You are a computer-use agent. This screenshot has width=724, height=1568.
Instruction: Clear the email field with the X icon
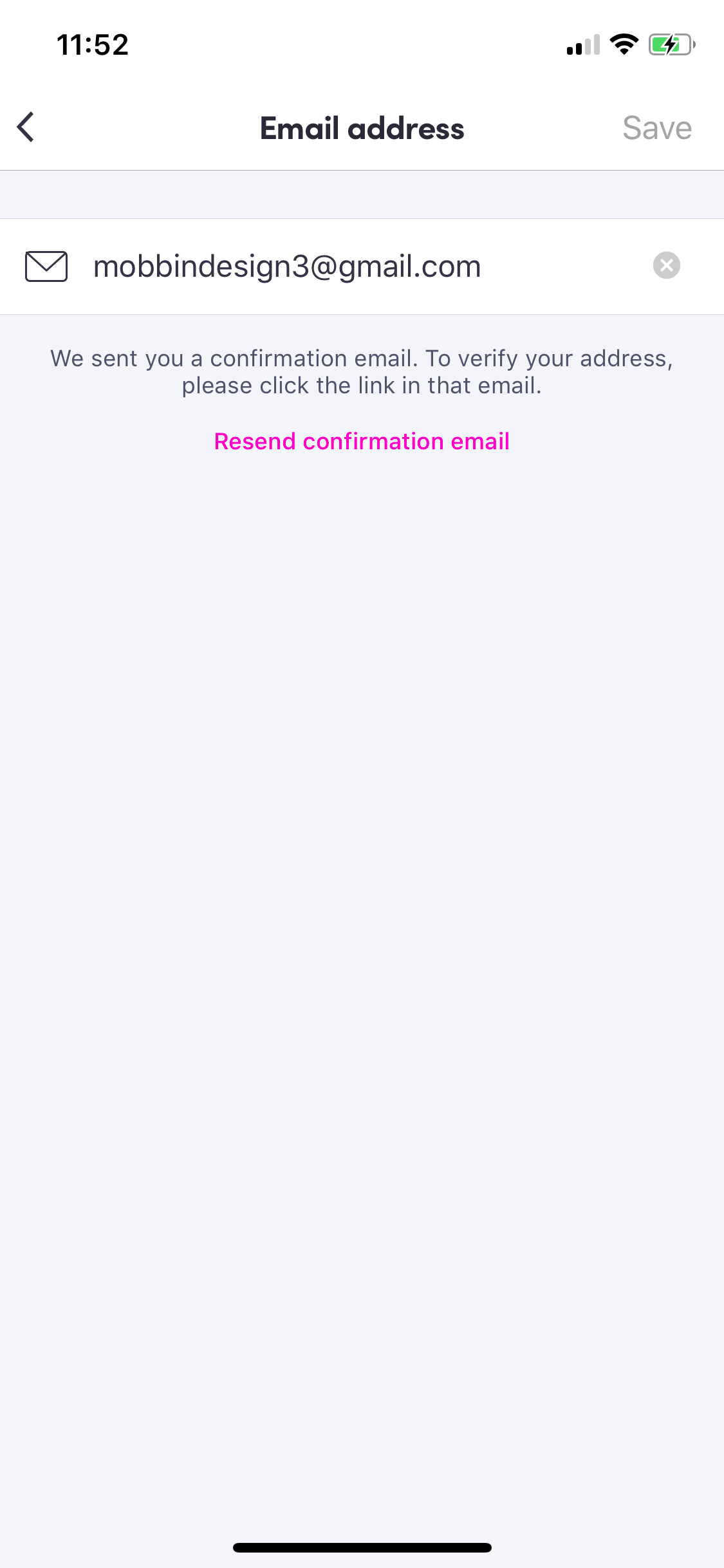pyautogui.click(x=667, y=265)
